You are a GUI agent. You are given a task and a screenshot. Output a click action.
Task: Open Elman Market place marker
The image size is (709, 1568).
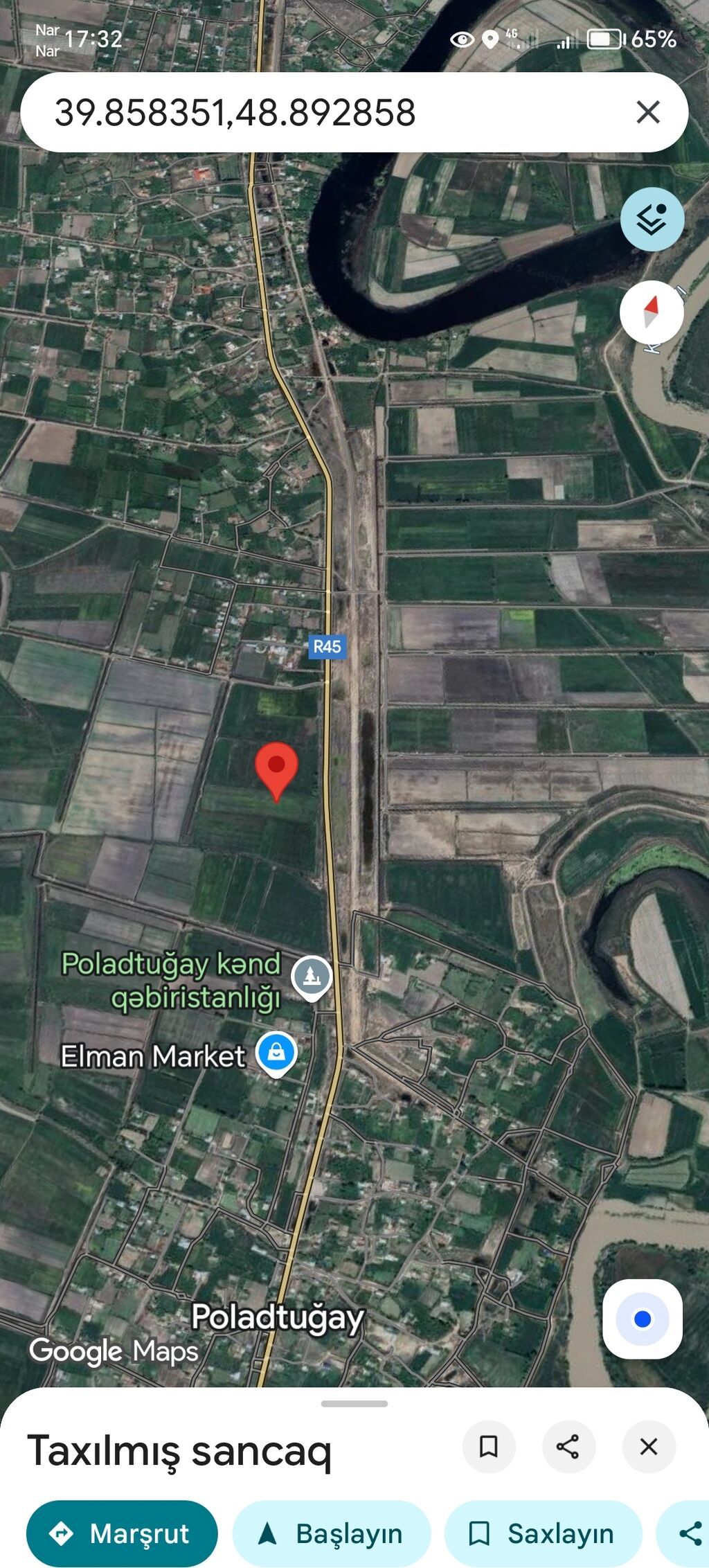tap(276, 1053)
